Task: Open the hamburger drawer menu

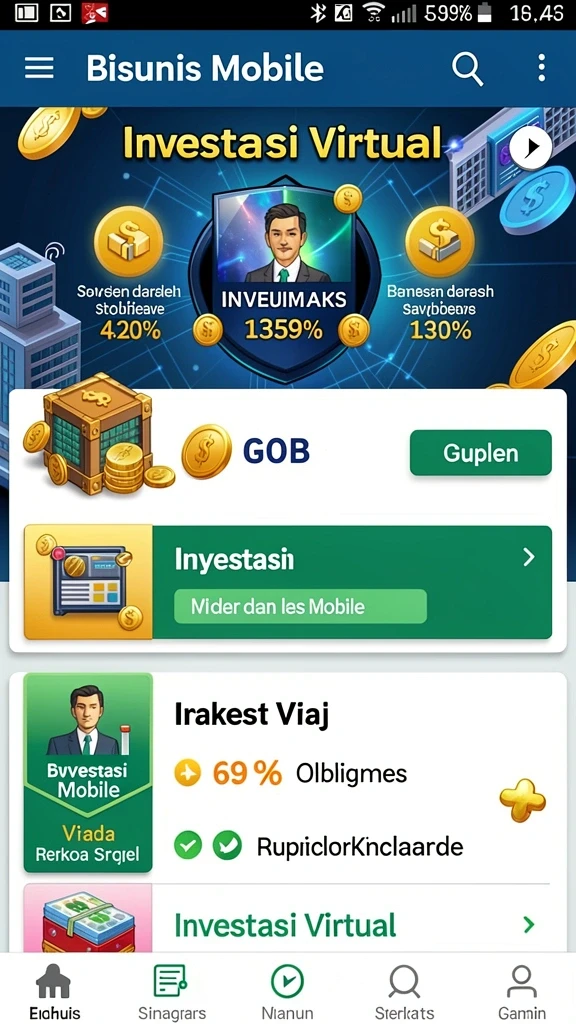Action: click(x=39, y=68)
